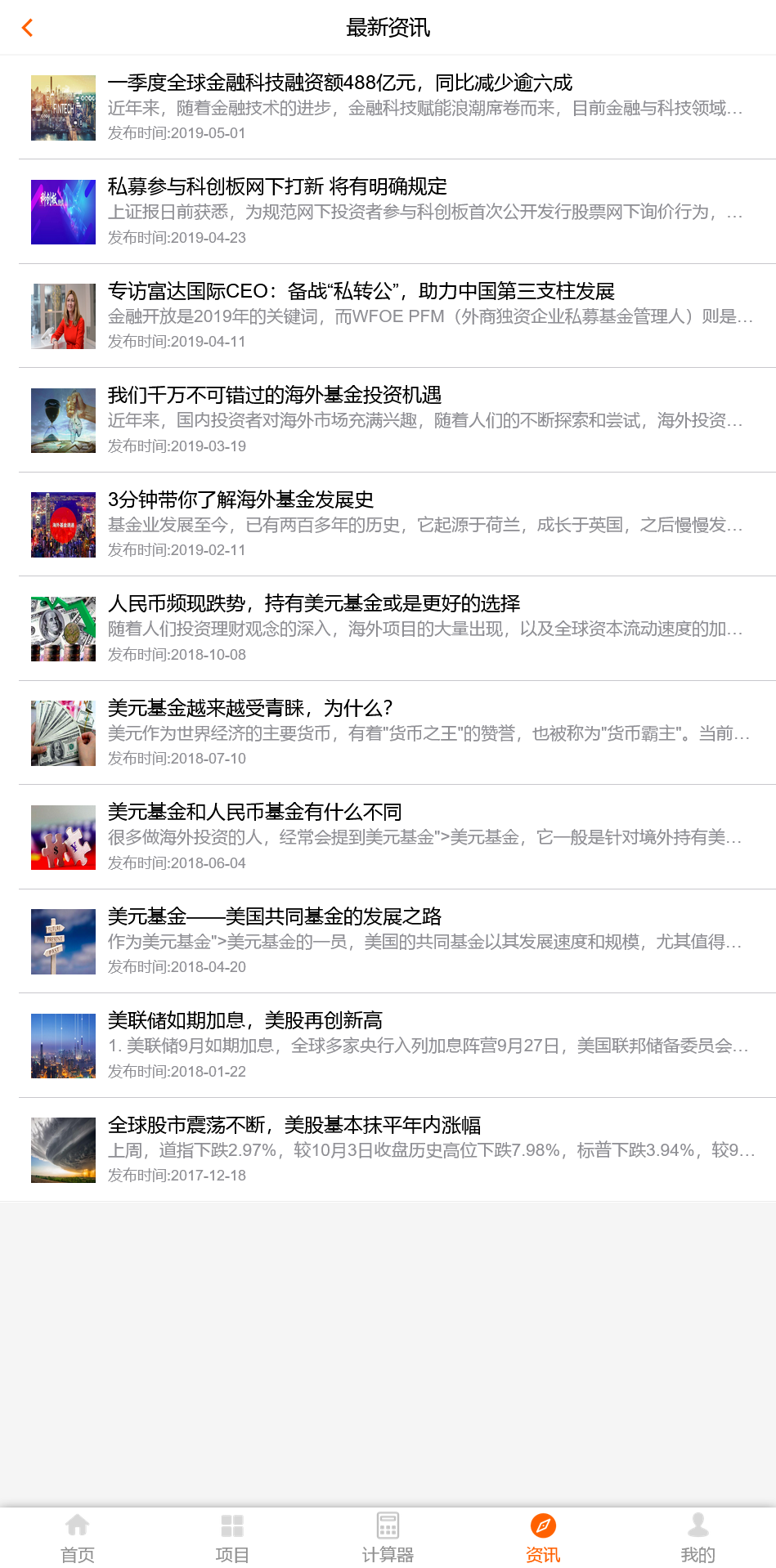The height and width of the screenshot is (1568, 776).
Task: Open 美元基金和人民币基金有什么不同
Action: click(388, 836)
